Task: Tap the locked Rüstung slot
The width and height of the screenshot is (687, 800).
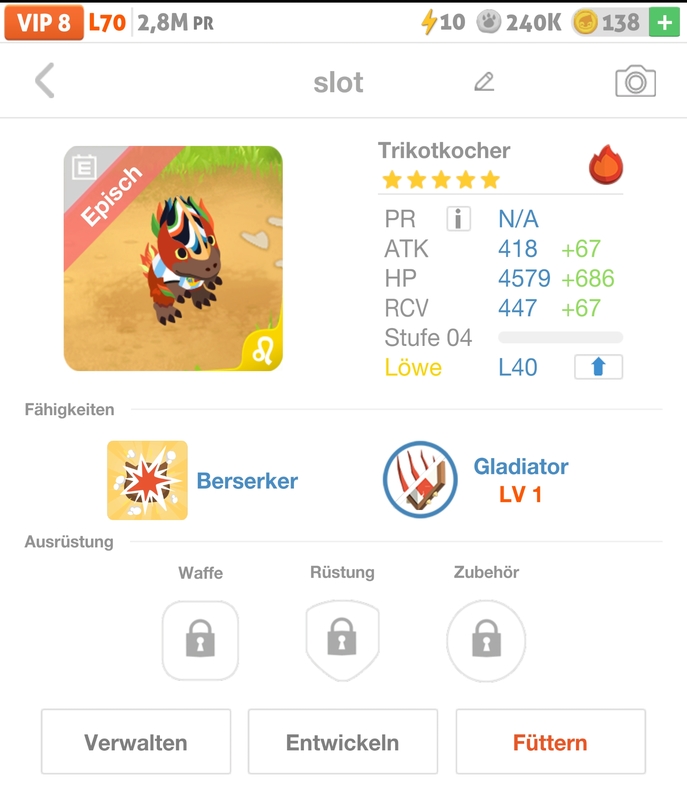Action: coord(342,640)
